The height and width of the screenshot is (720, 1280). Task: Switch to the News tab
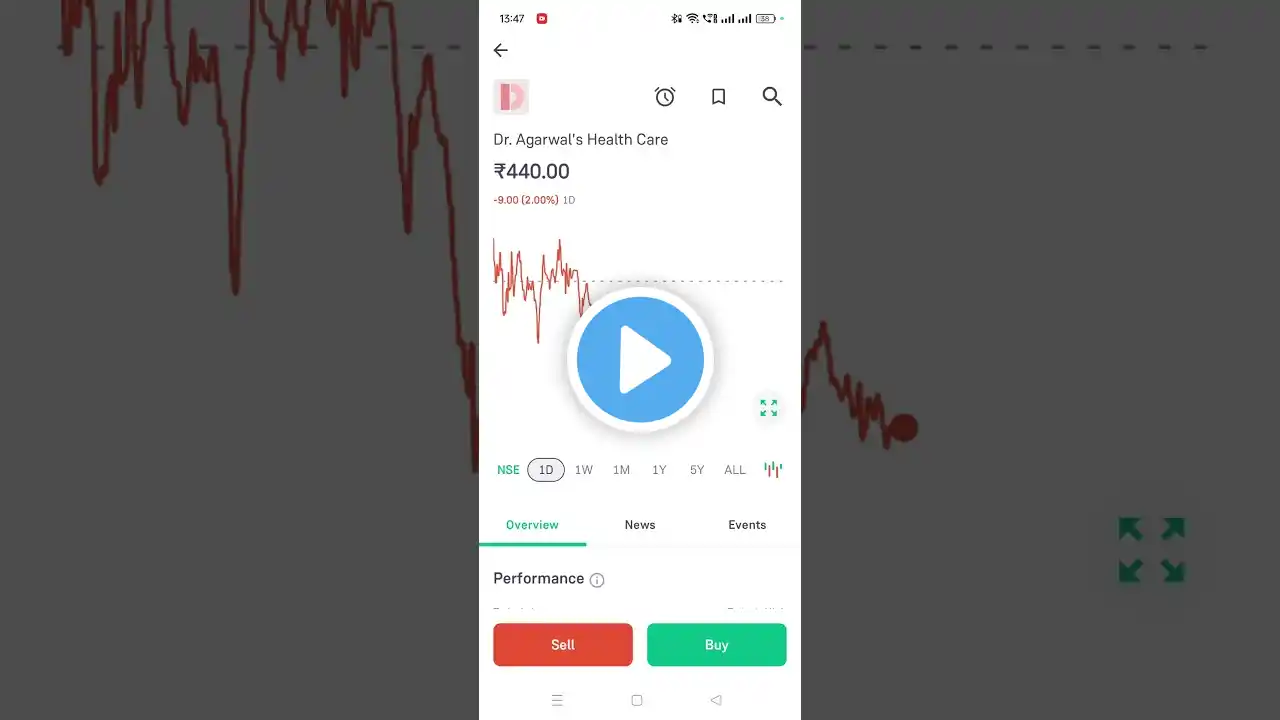click(640, 525)
